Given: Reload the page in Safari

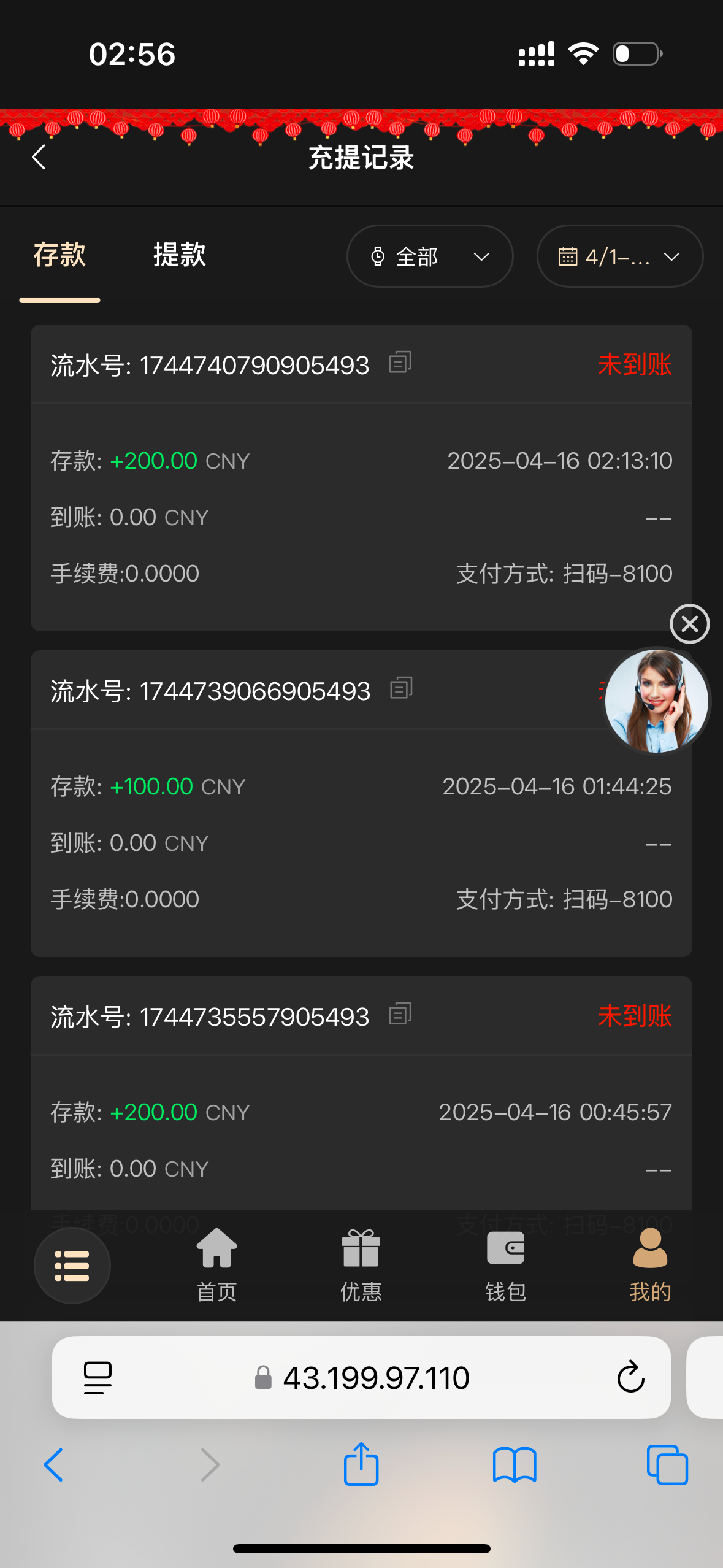Looking at the screenshot, I should (630, 1377).
